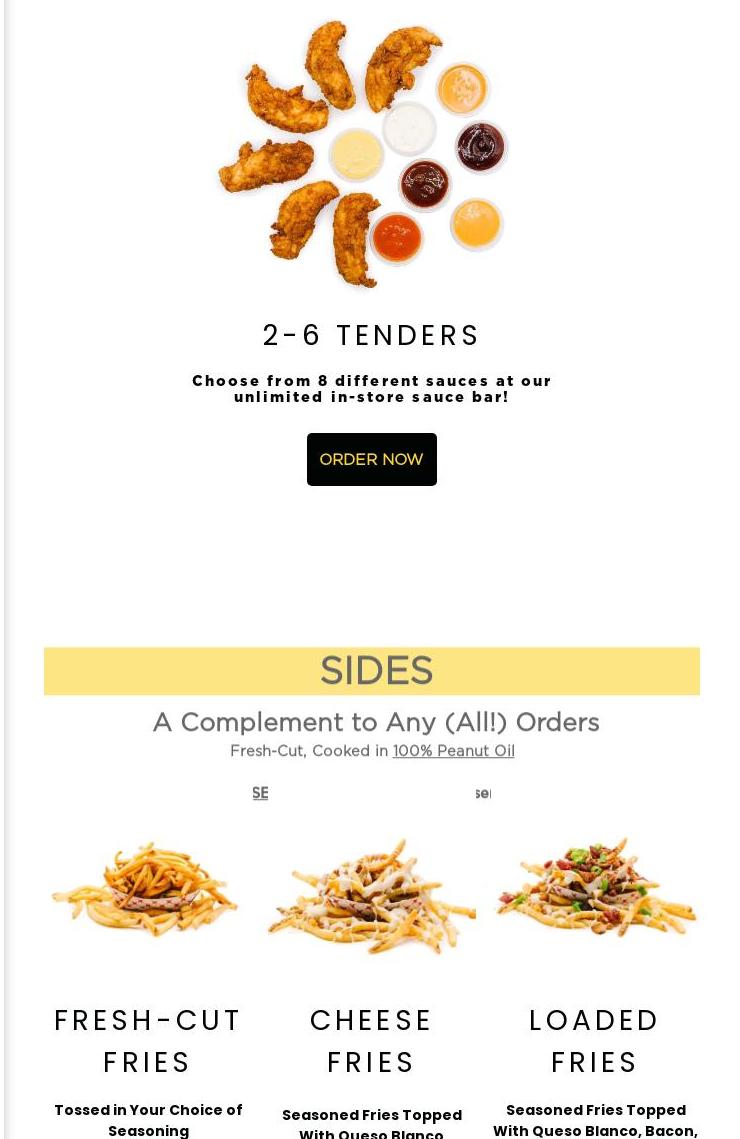The image size is (740, 1139).
Task: Open the Loaded Fries item
Action: pos(594,1040)
